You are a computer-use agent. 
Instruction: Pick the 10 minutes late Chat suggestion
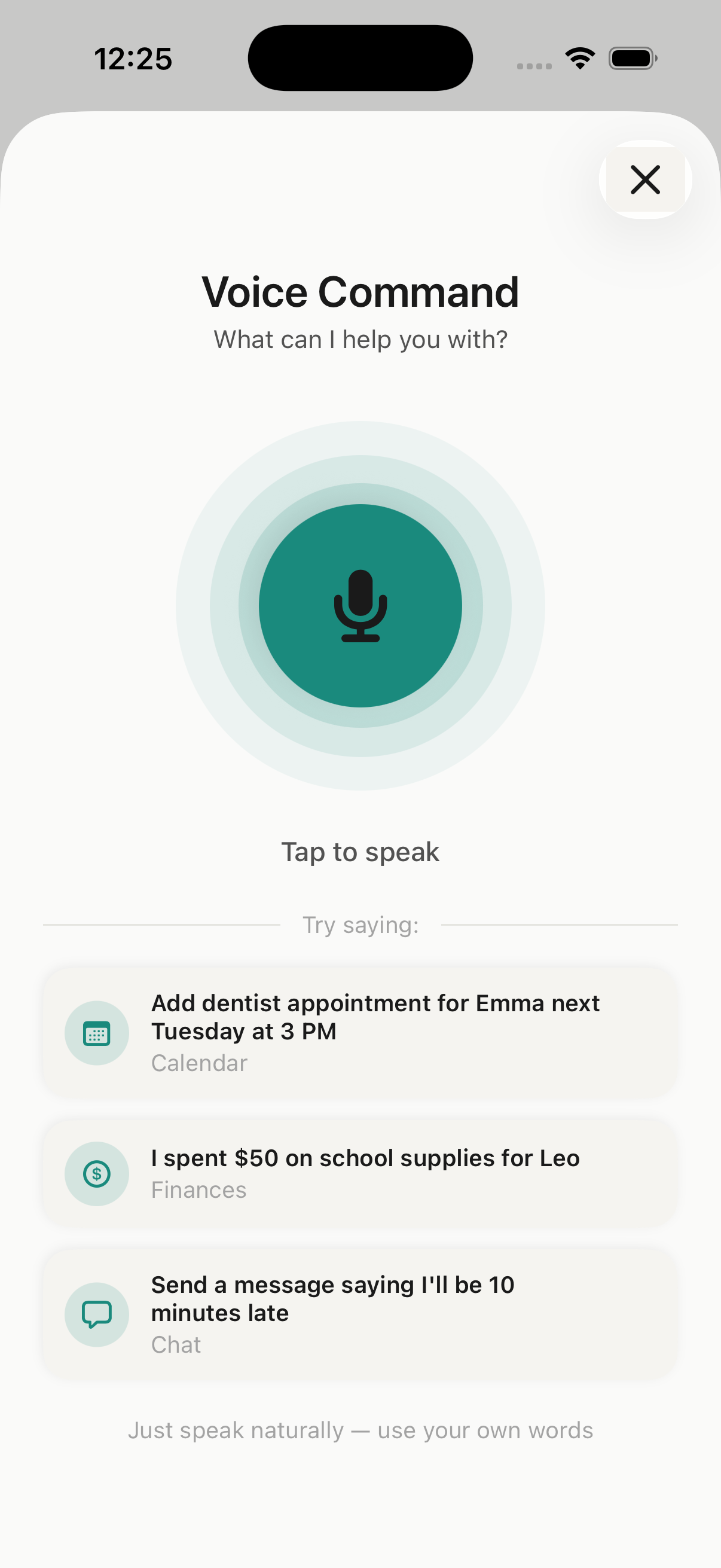360,1314
